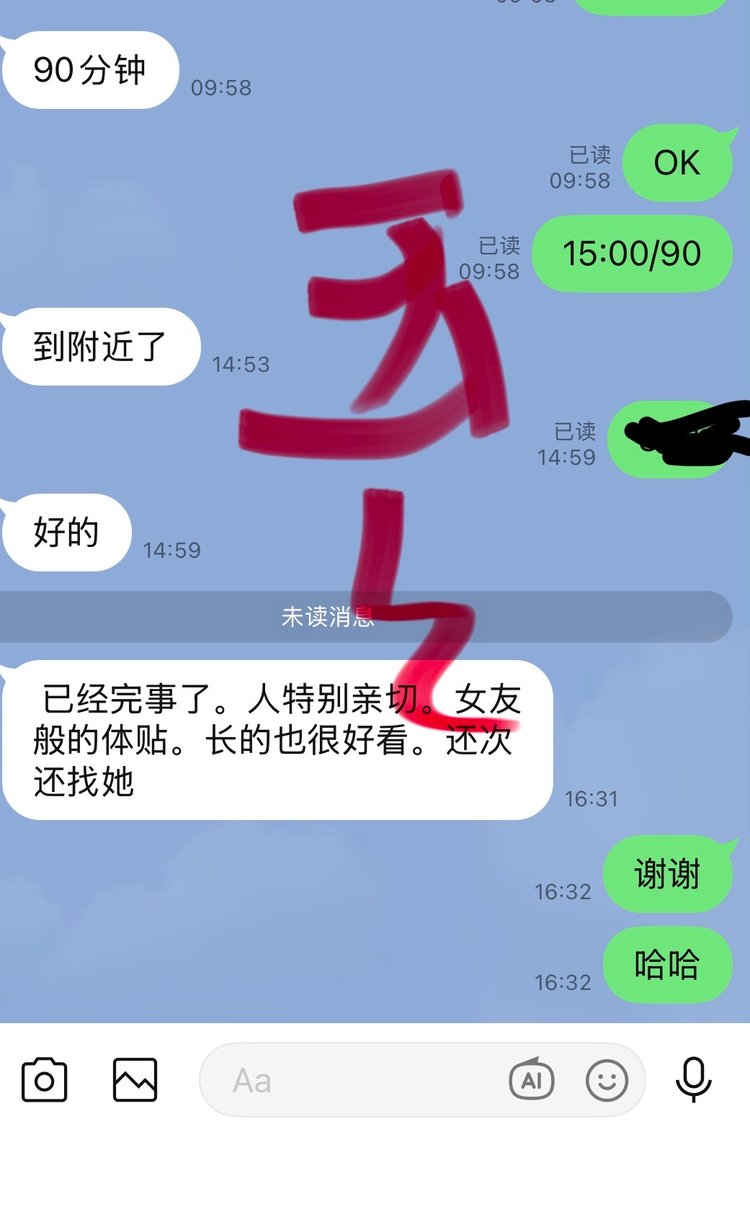Tap the AI assistant icon in input

(531, 1080)
